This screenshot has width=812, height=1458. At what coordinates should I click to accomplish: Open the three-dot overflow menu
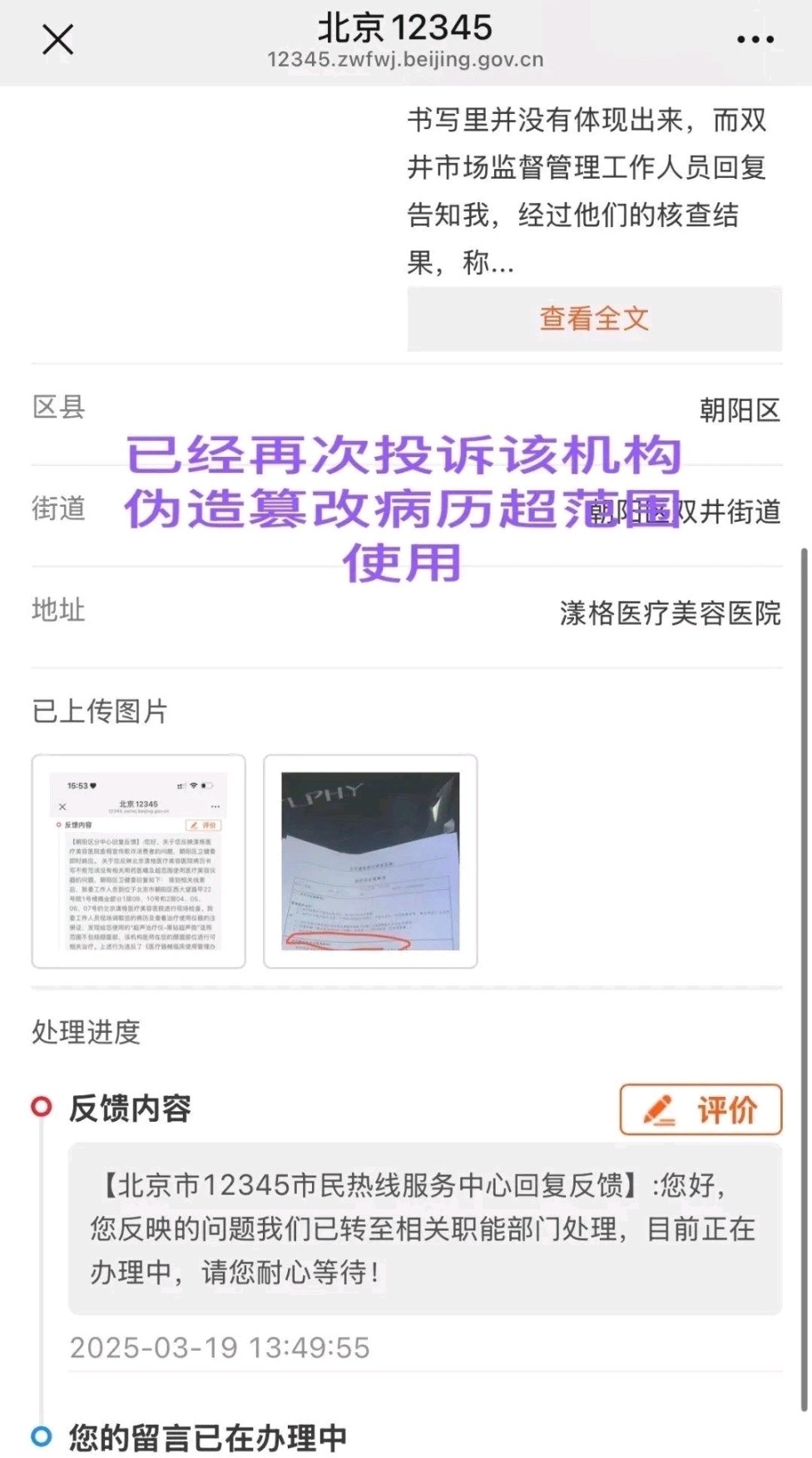(755, 39)
